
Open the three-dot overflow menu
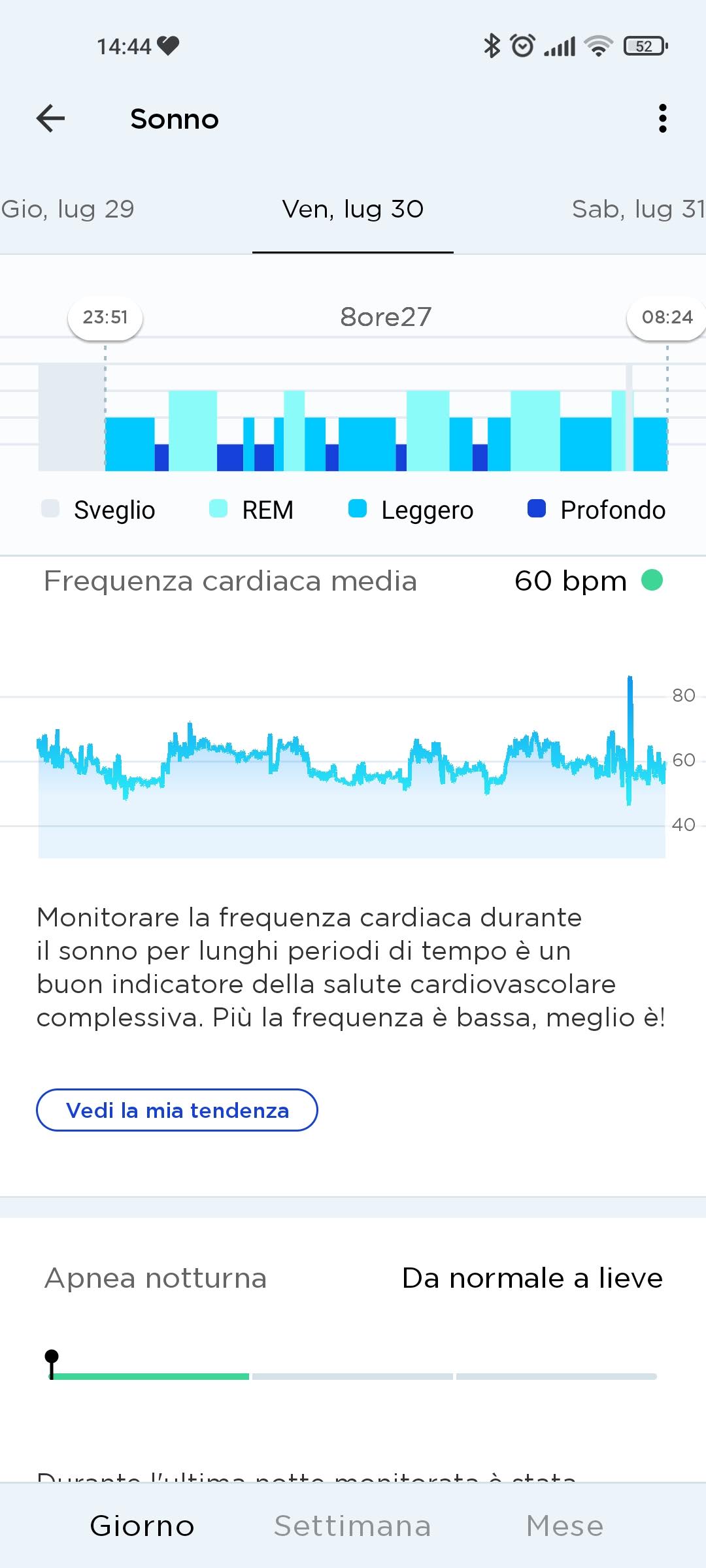tap(662, 118)
